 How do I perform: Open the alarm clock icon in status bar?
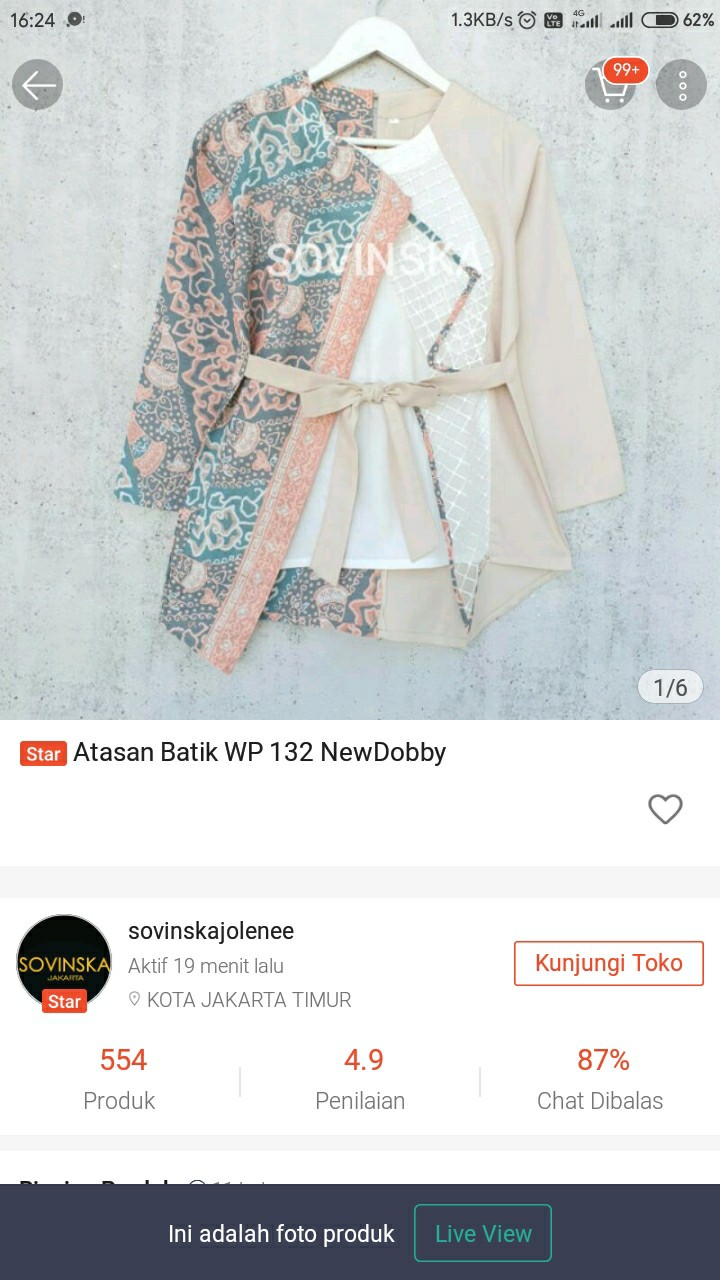(x=528, y=17)
